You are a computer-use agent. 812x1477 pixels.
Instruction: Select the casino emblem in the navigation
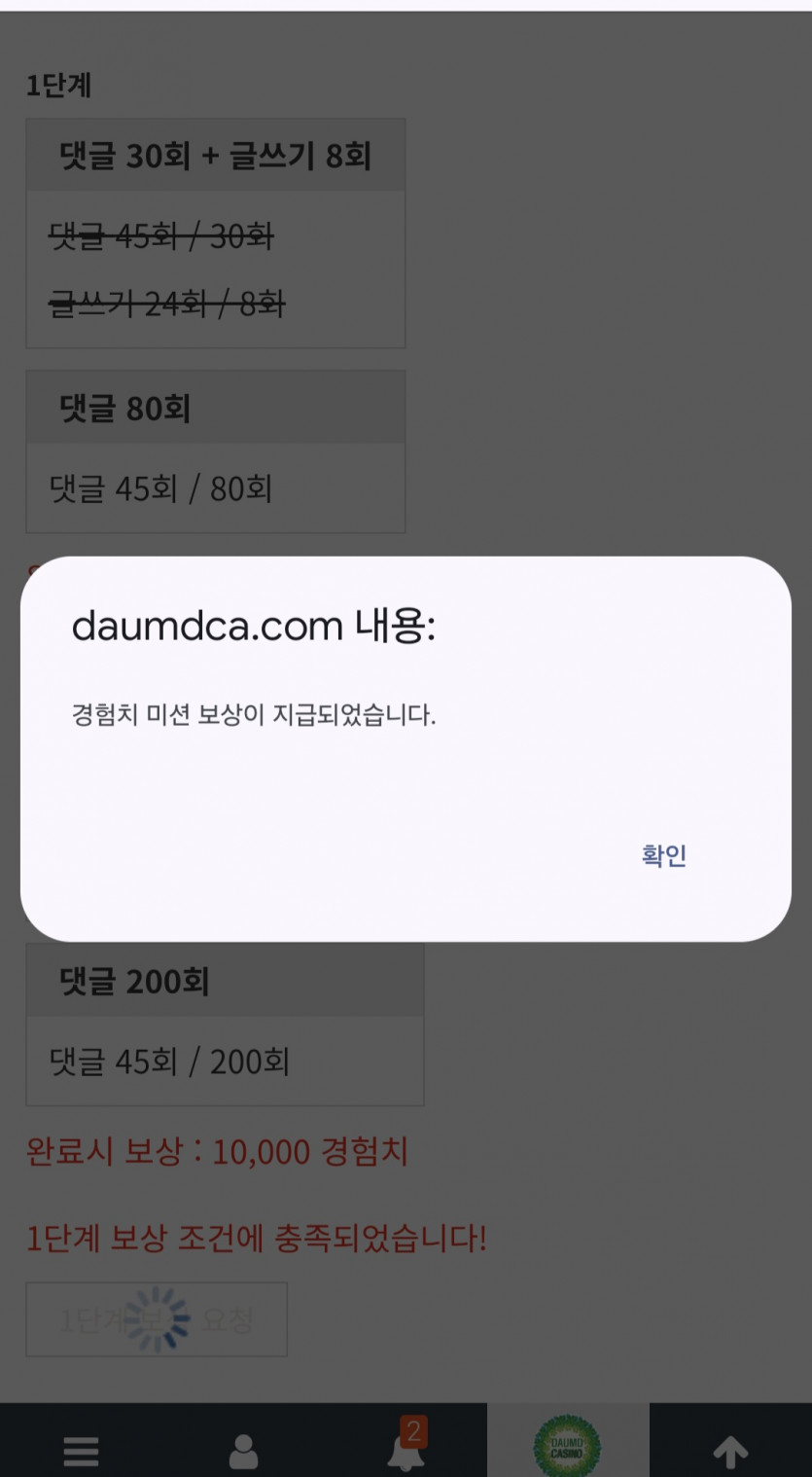pyautogui.click(x=568, y=1447)
